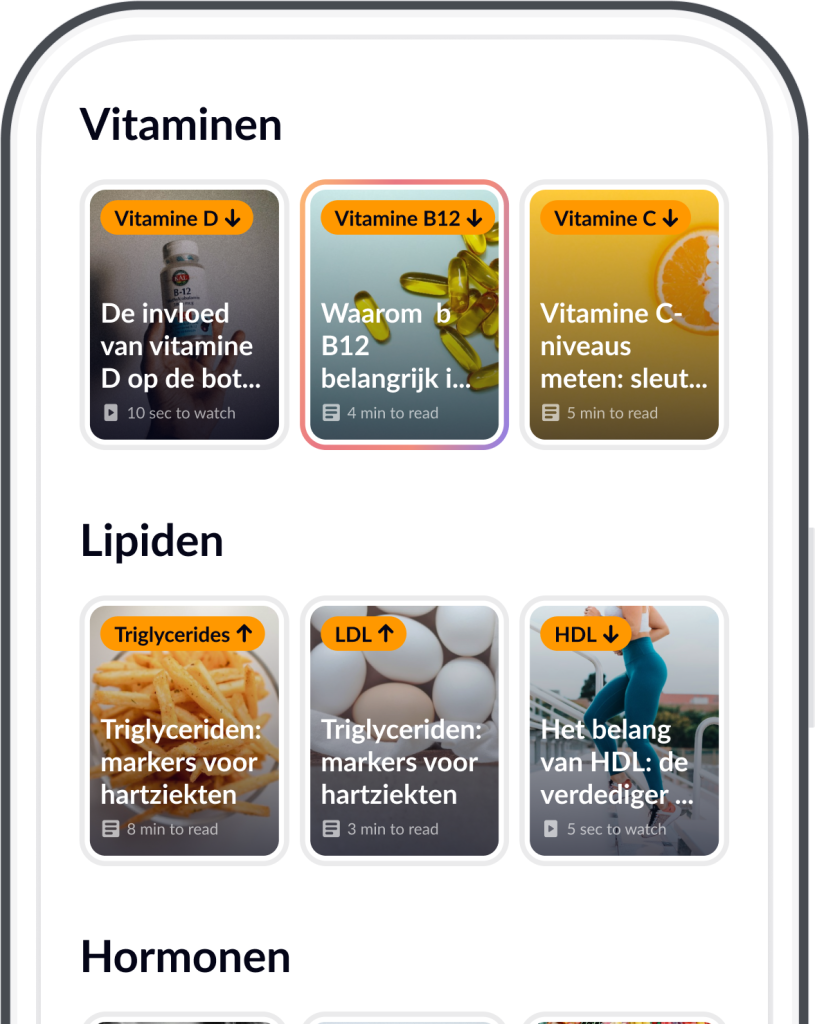Open the Vitamine C-niveaus meten article
The width and height of the screenshot is (815, 1024).
point(624,315)
